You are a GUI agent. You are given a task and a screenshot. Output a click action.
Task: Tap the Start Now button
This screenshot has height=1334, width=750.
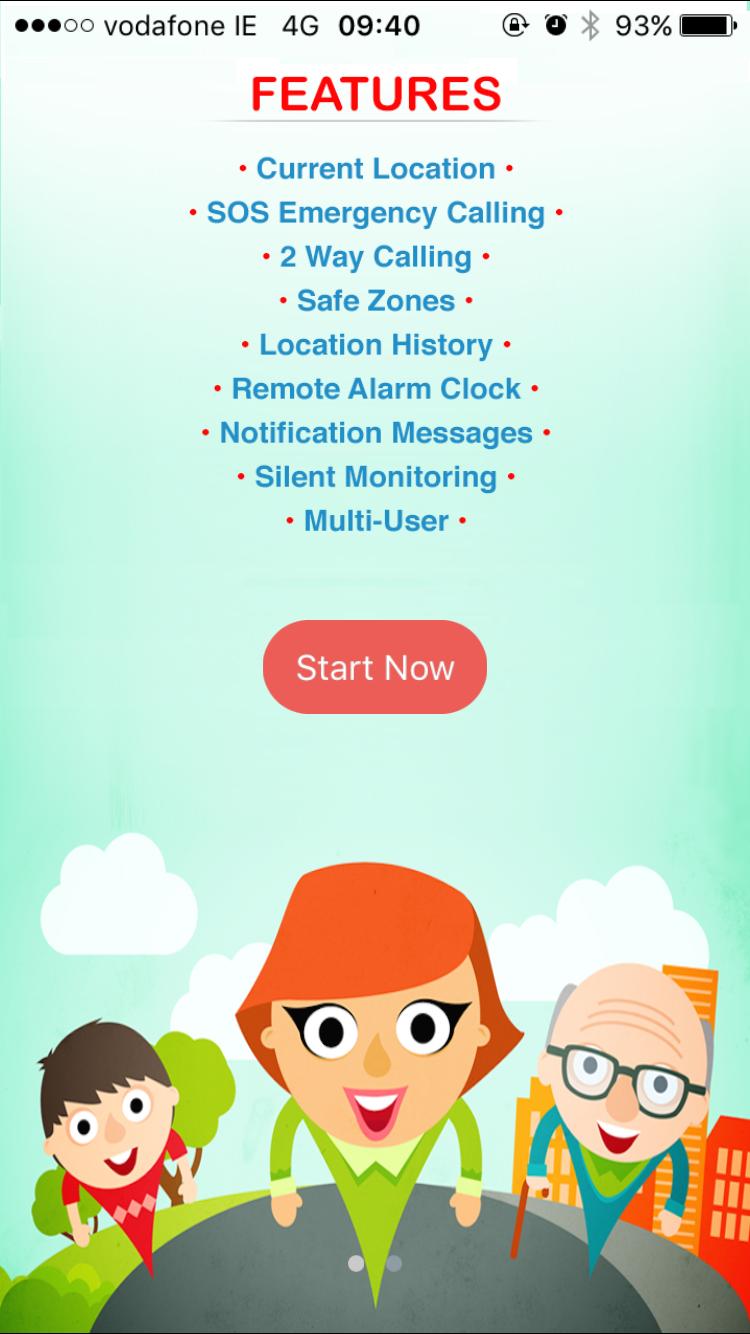tap(375, 667)
